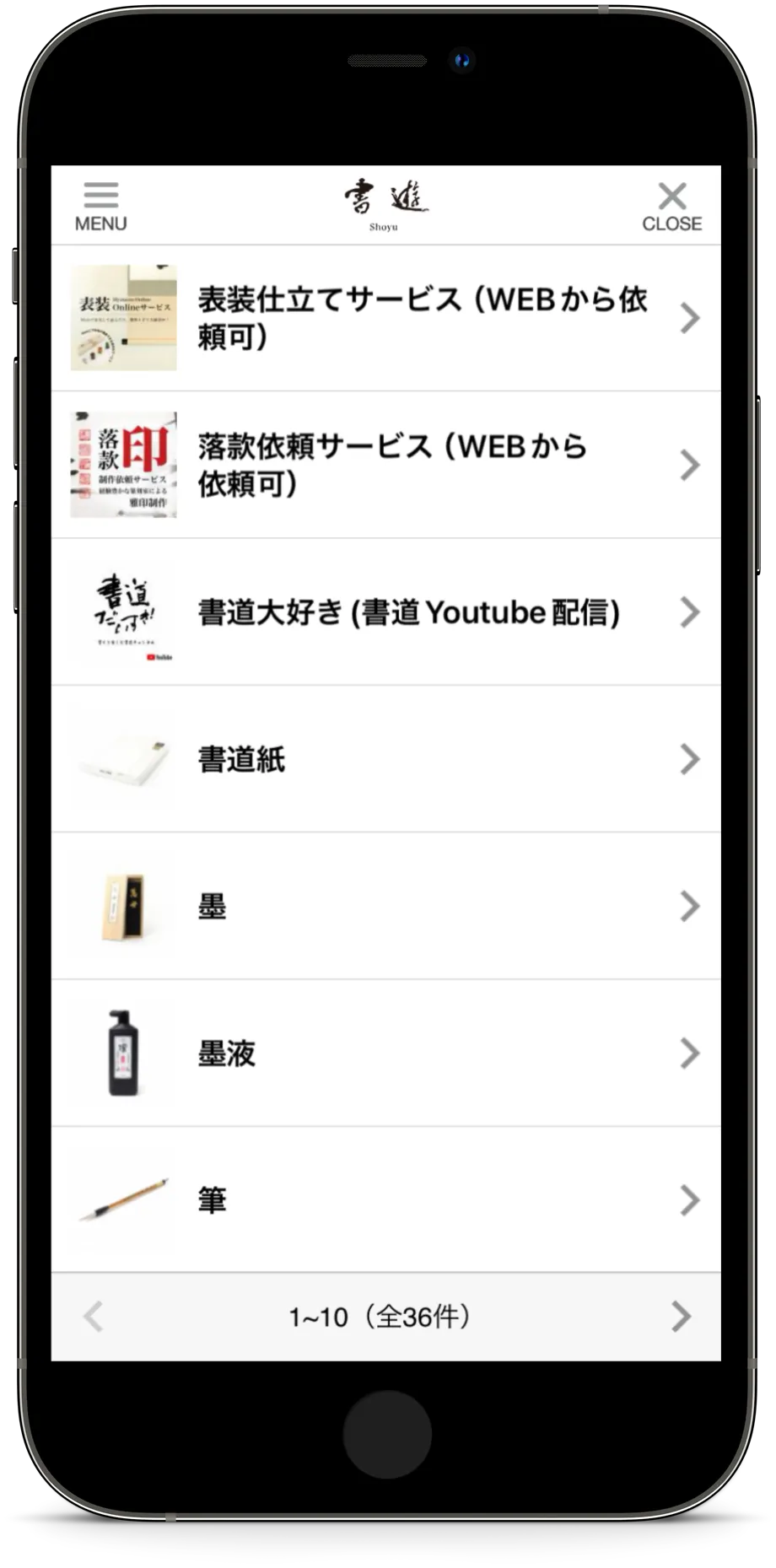The width and height of the screenshot is (776, 1568).
Task: Close the category list with CLOSE
Action: (x=671, y=206)
